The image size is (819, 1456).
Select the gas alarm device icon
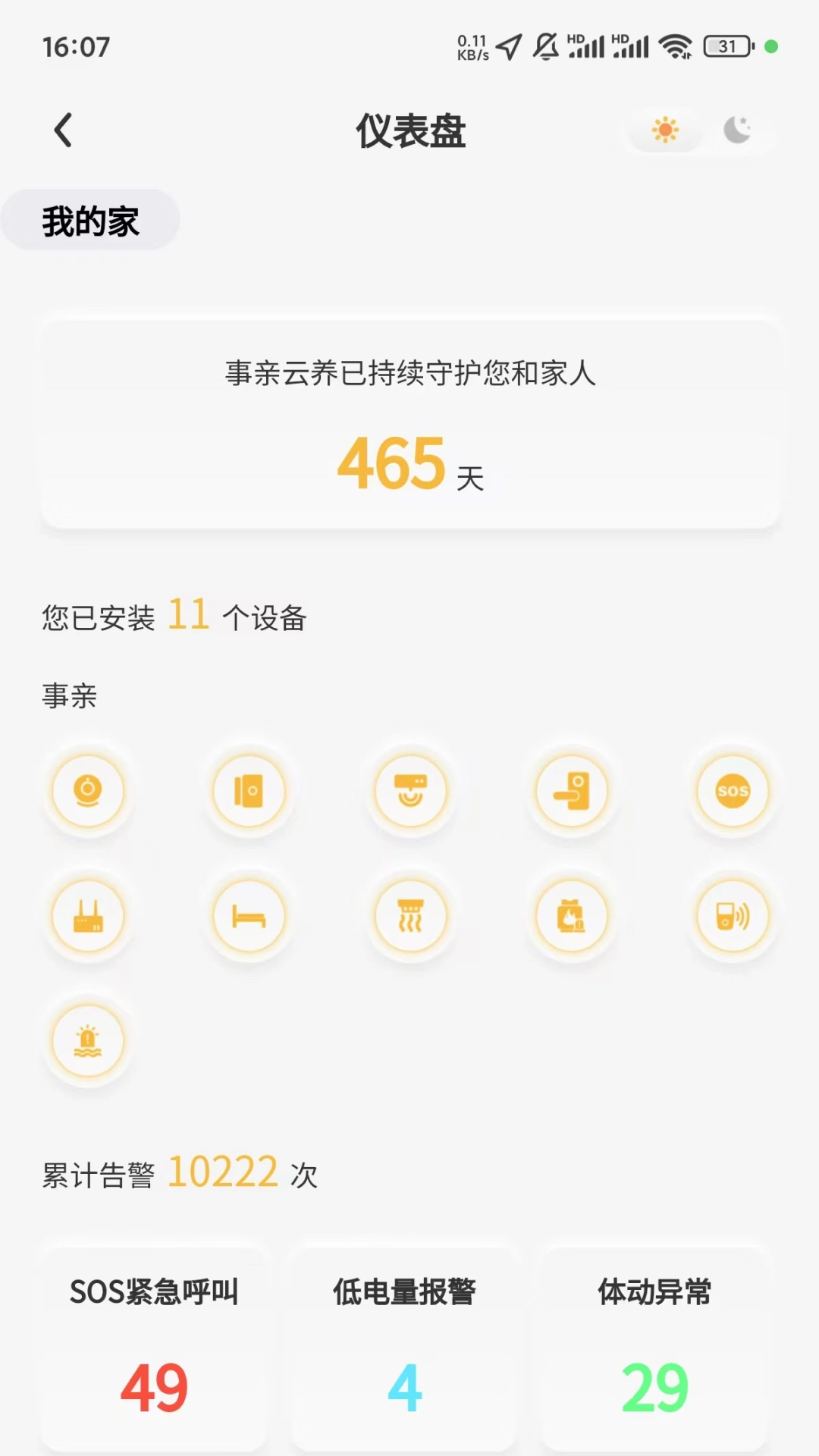click(573, 915)
